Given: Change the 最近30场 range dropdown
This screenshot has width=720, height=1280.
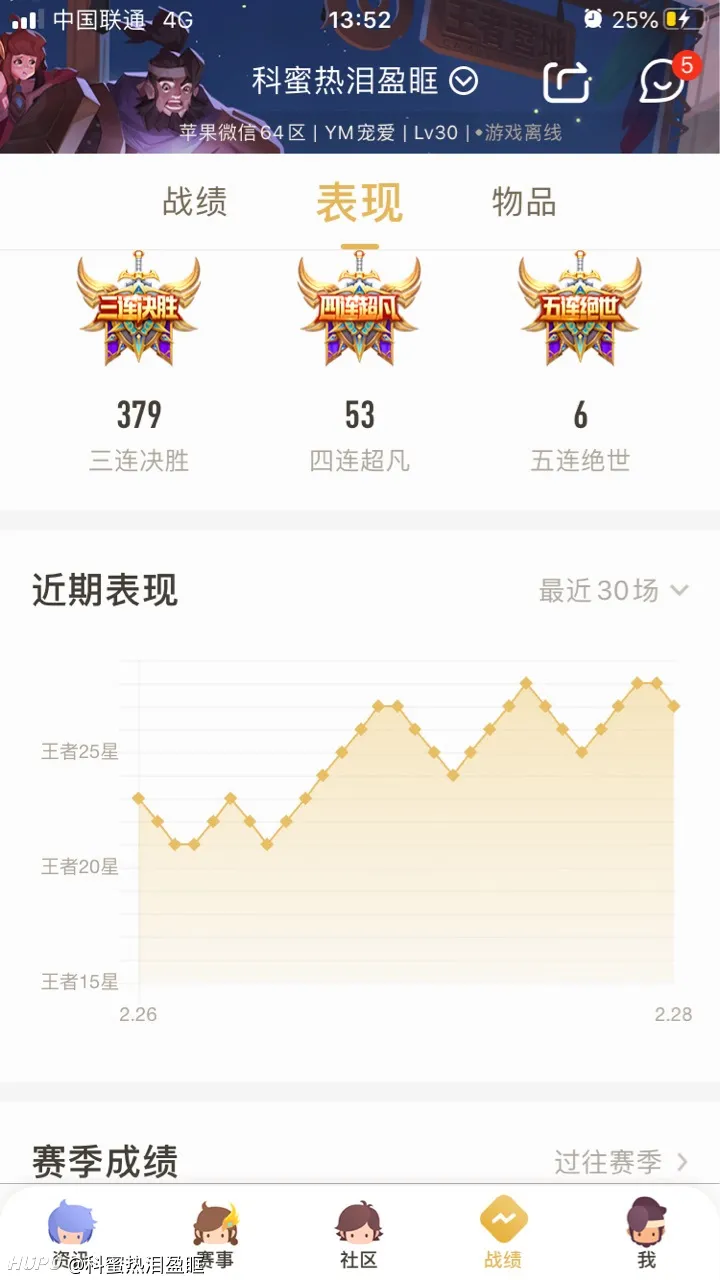Looking at the screenshot, I should 613,591.
